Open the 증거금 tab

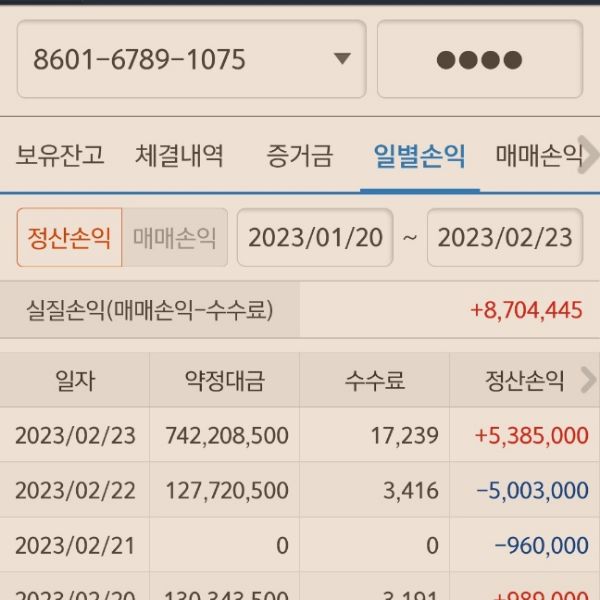299,156
